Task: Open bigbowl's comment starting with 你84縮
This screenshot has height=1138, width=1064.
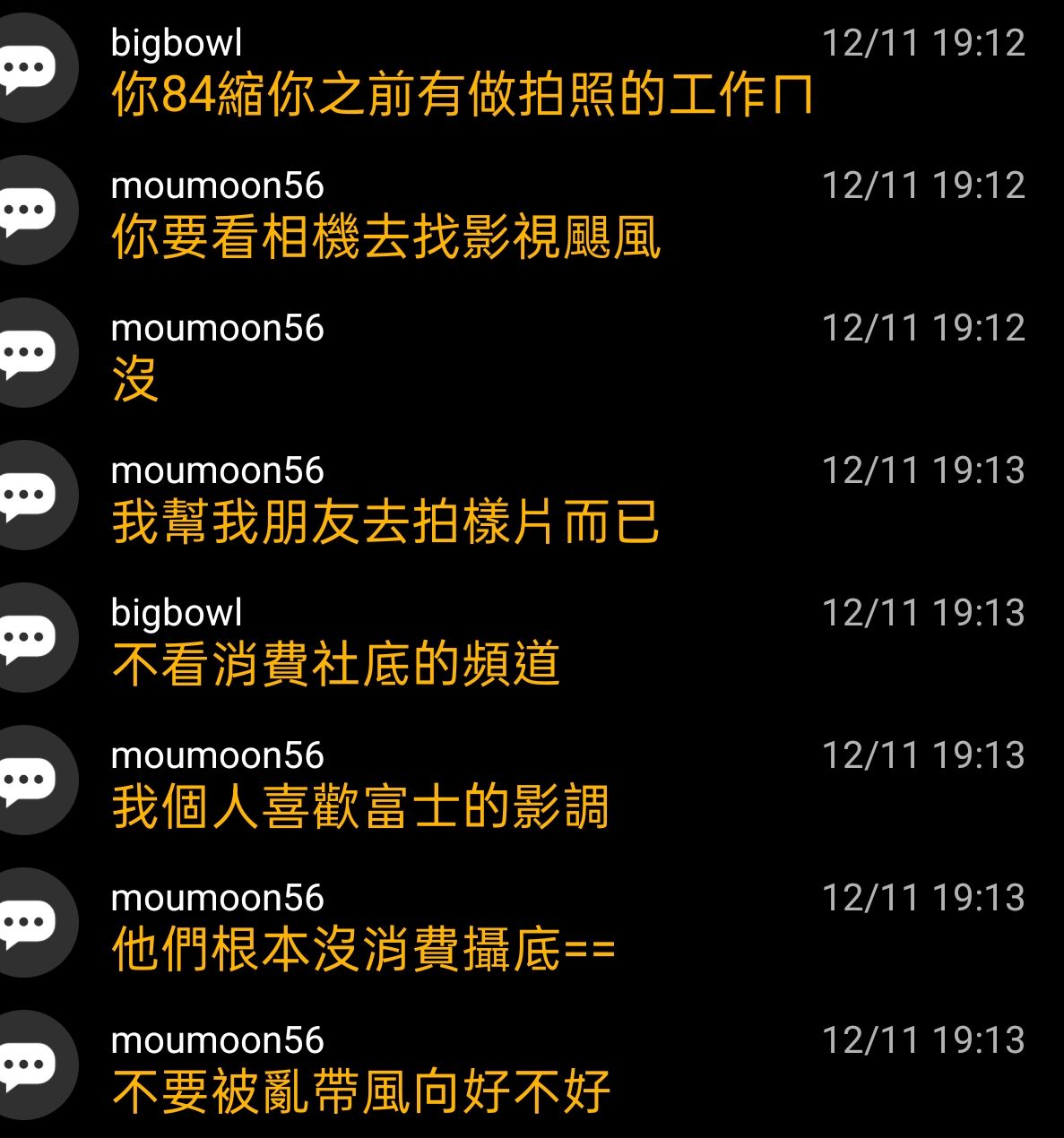Action: pyautogui.click(x=462, y=95)
